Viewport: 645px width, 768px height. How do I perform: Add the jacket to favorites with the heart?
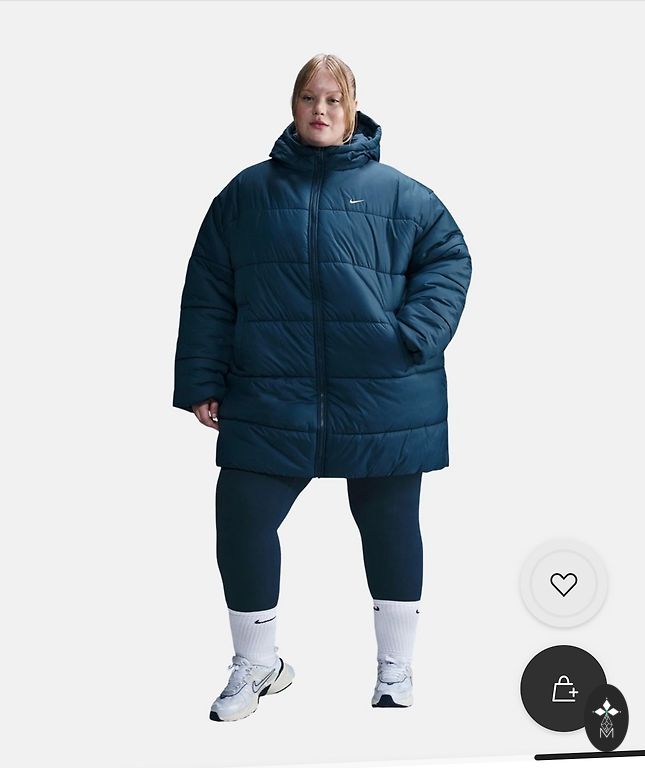[563, 584]
